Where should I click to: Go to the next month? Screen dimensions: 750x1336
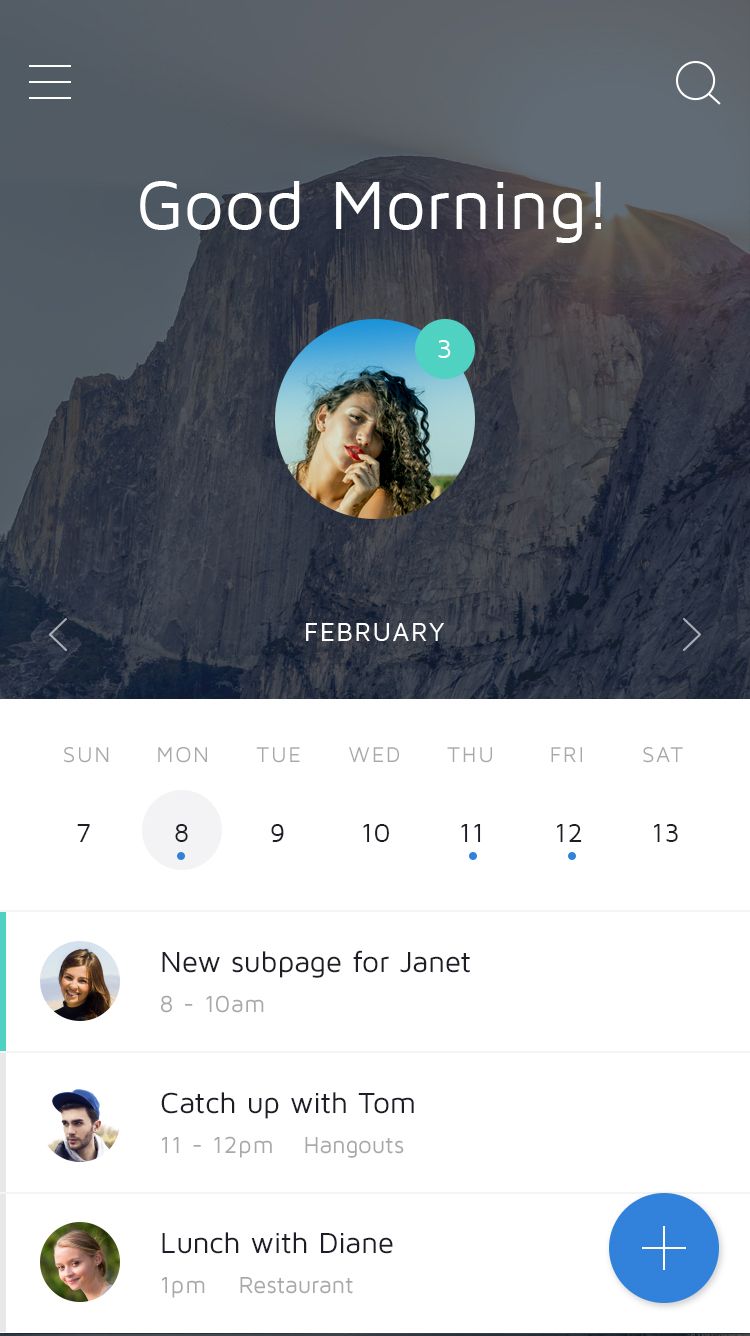click(691, 634)
